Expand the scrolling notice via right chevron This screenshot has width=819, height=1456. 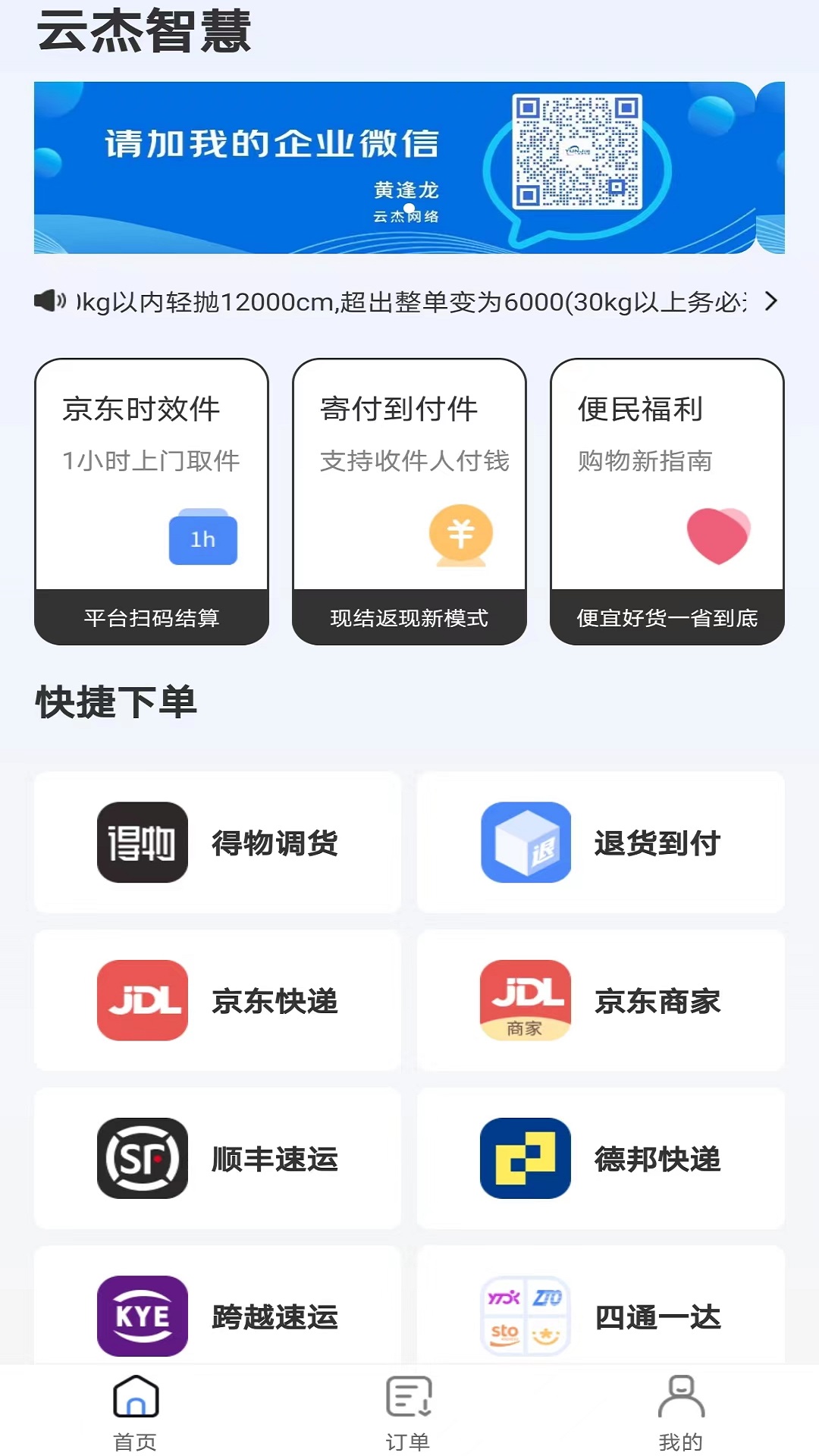pyautogui.click(x=772, y=300)
